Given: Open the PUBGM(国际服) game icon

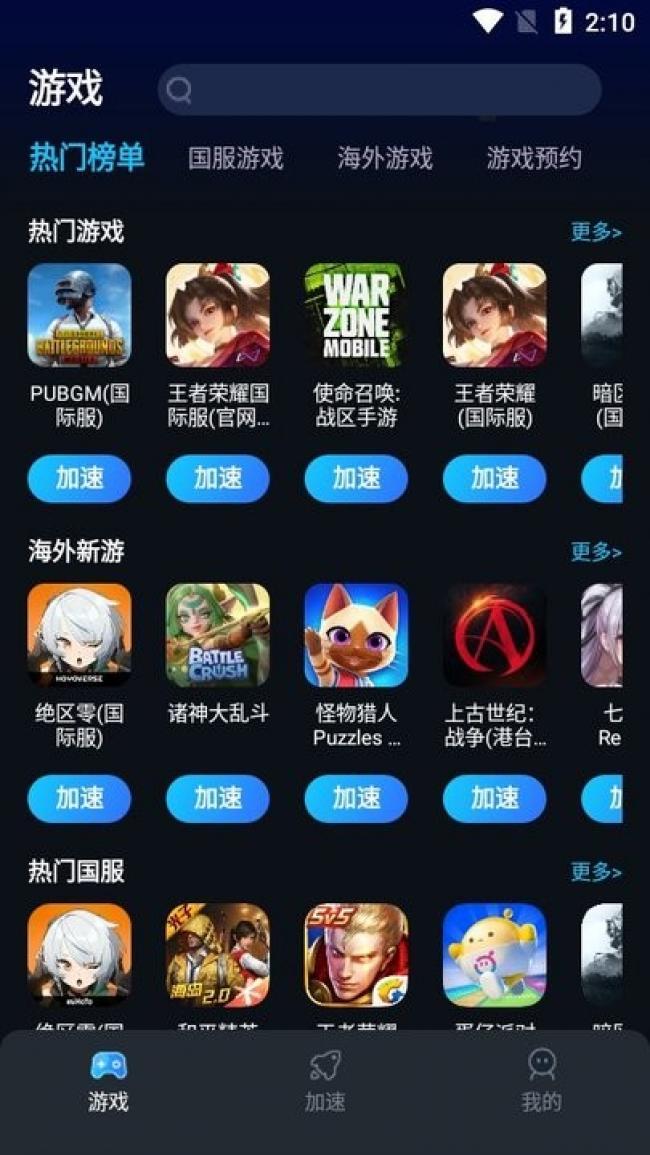Looking at the screenshot, I should point(79,315).
